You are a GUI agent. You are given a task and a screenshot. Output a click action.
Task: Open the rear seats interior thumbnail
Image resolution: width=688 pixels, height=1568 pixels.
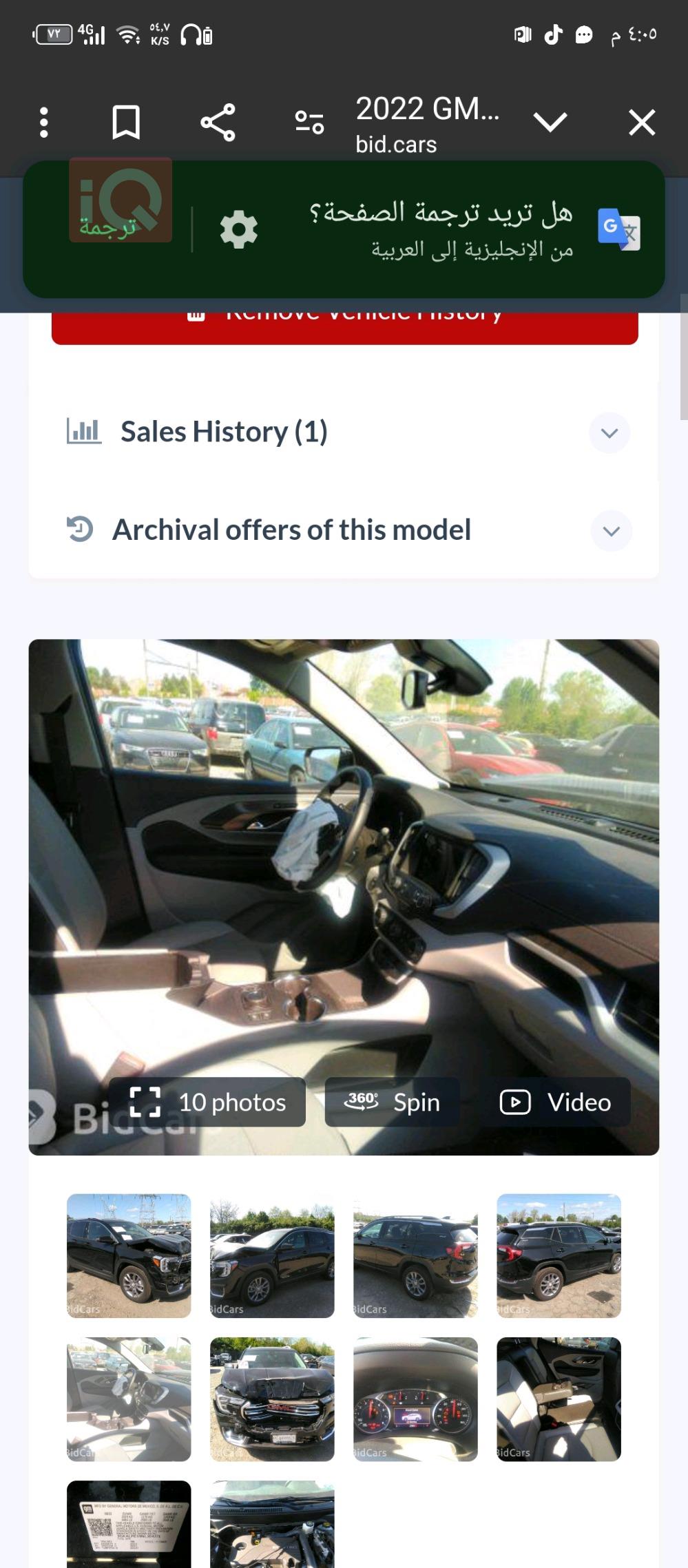[559, 1399]
